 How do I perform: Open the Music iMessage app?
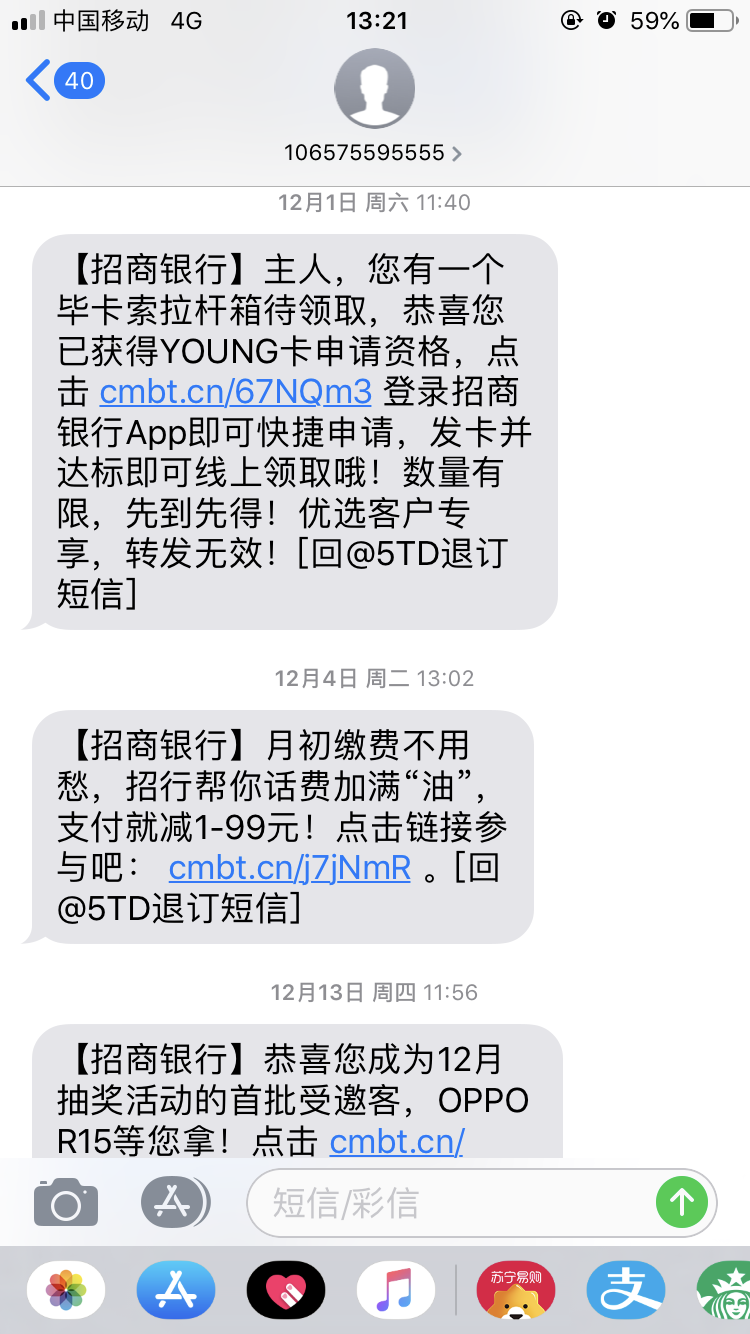coord(396,1291)
